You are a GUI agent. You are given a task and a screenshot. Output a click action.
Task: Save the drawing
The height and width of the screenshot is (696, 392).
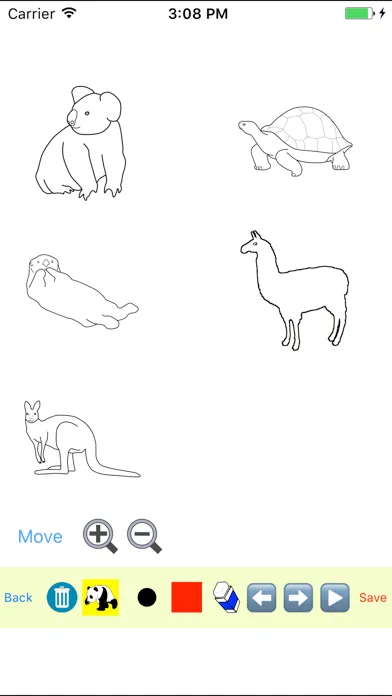click(x=373, y=597)
